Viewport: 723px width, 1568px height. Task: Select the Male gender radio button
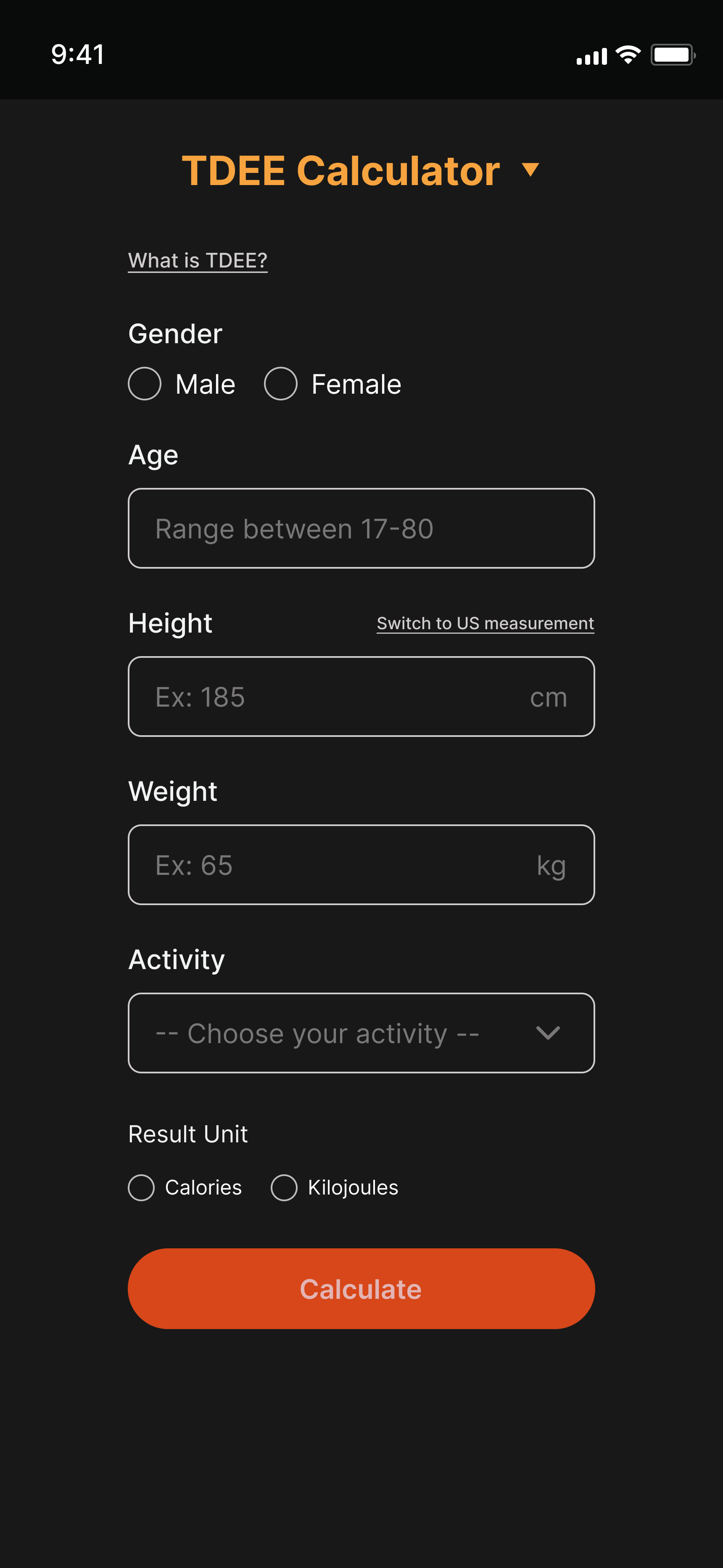pyautogui.click(x=144, y=384)
